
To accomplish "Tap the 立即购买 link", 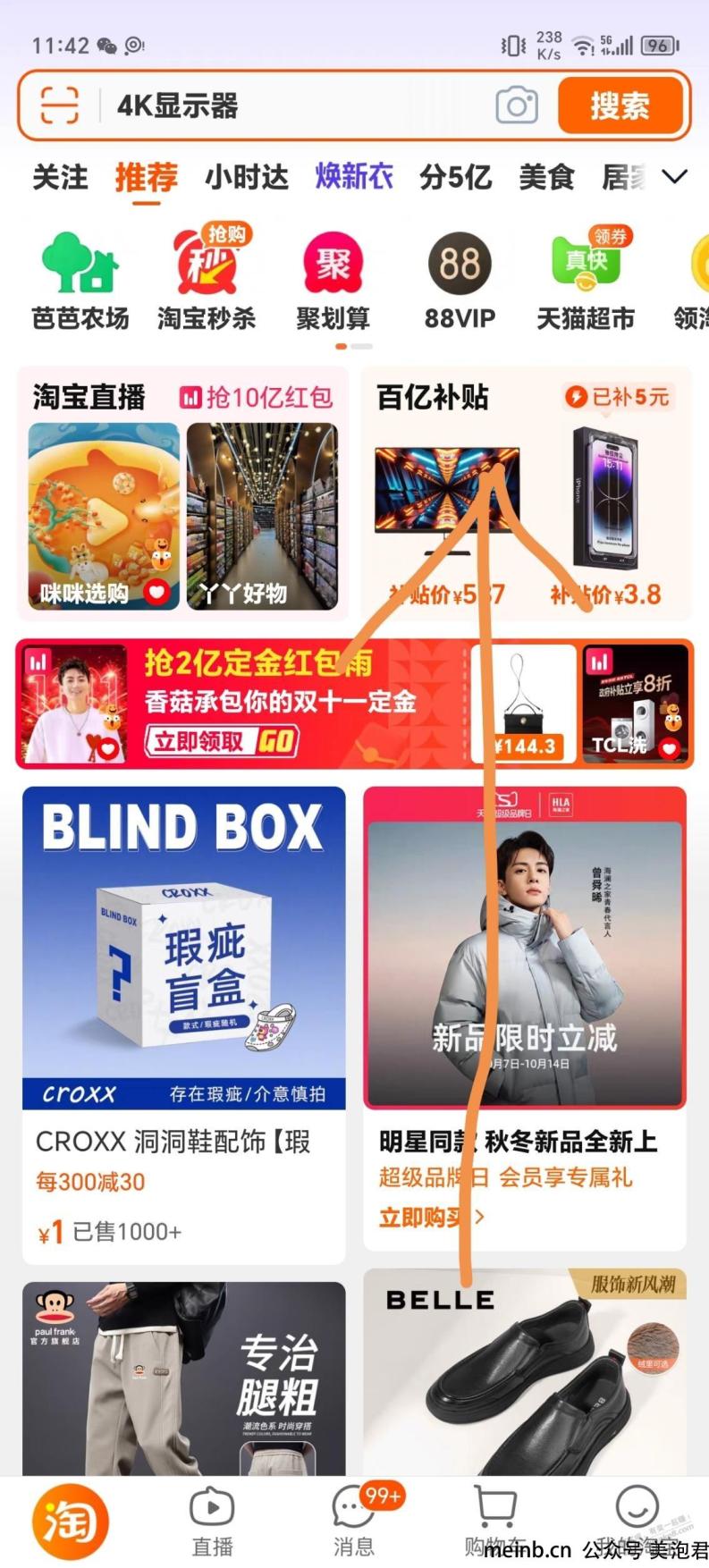I will (432, 1217).
